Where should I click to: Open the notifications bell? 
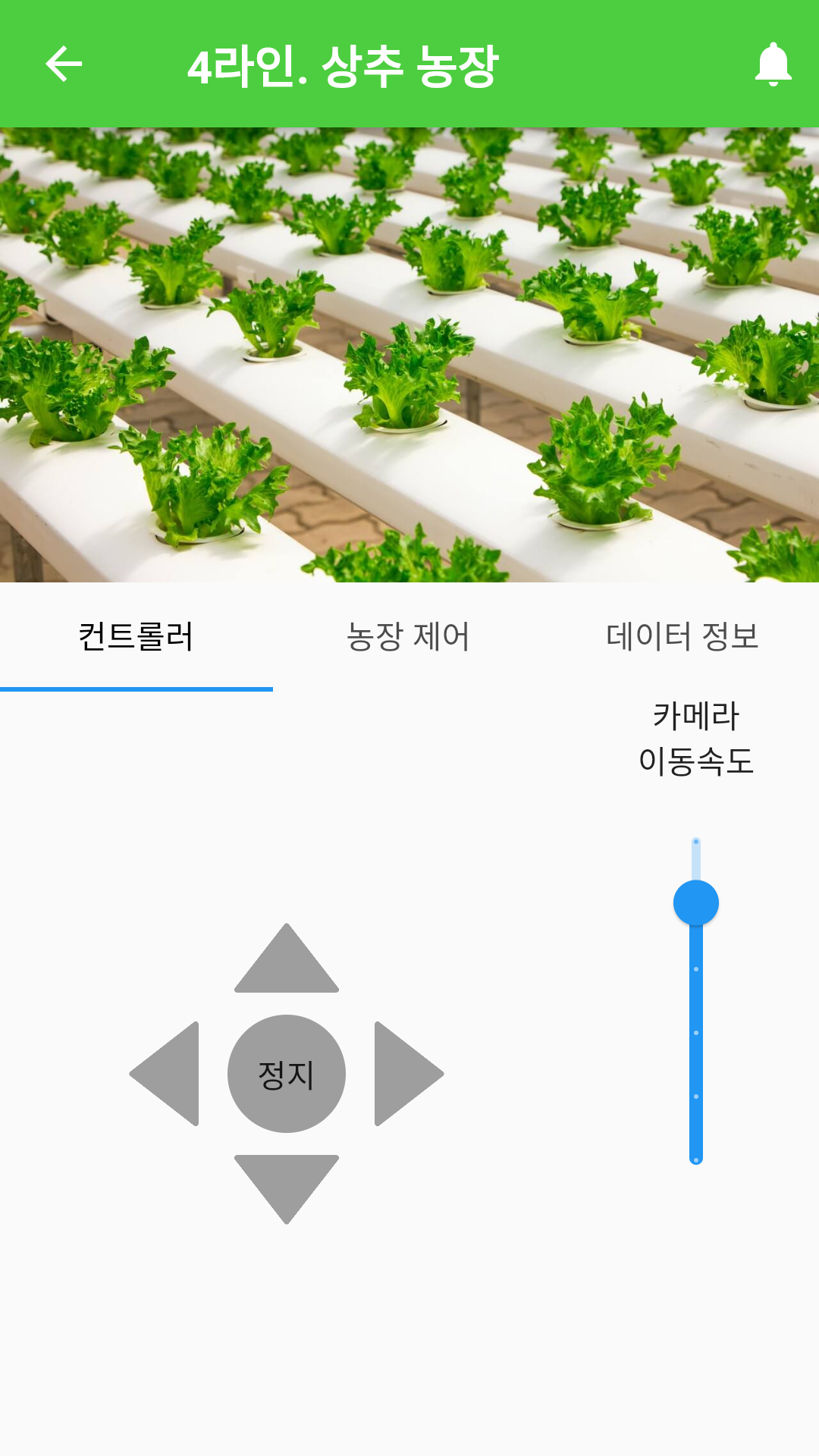coord(773,64)
